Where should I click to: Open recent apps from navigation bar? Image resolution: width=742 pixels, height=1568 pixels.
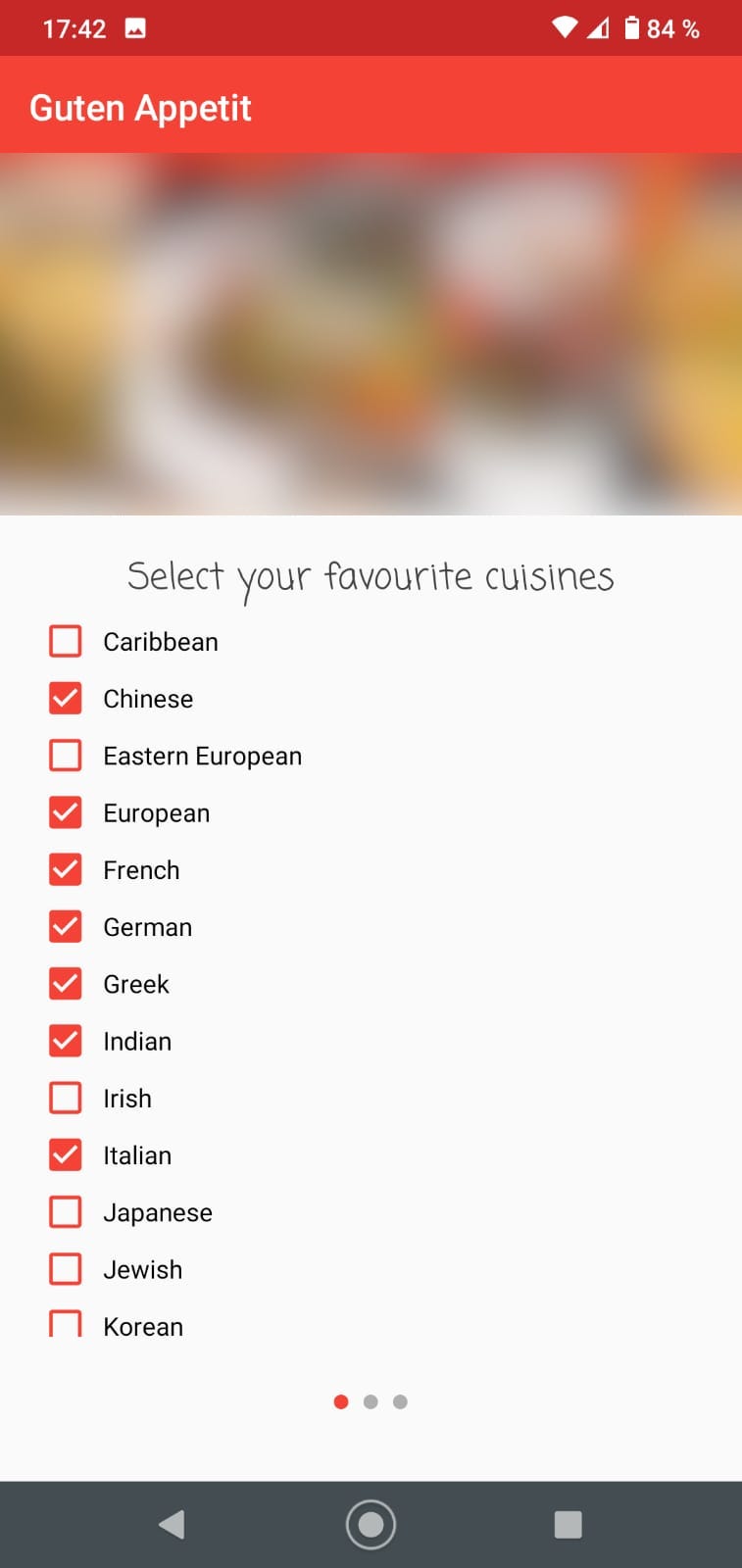pos(569,1524)
